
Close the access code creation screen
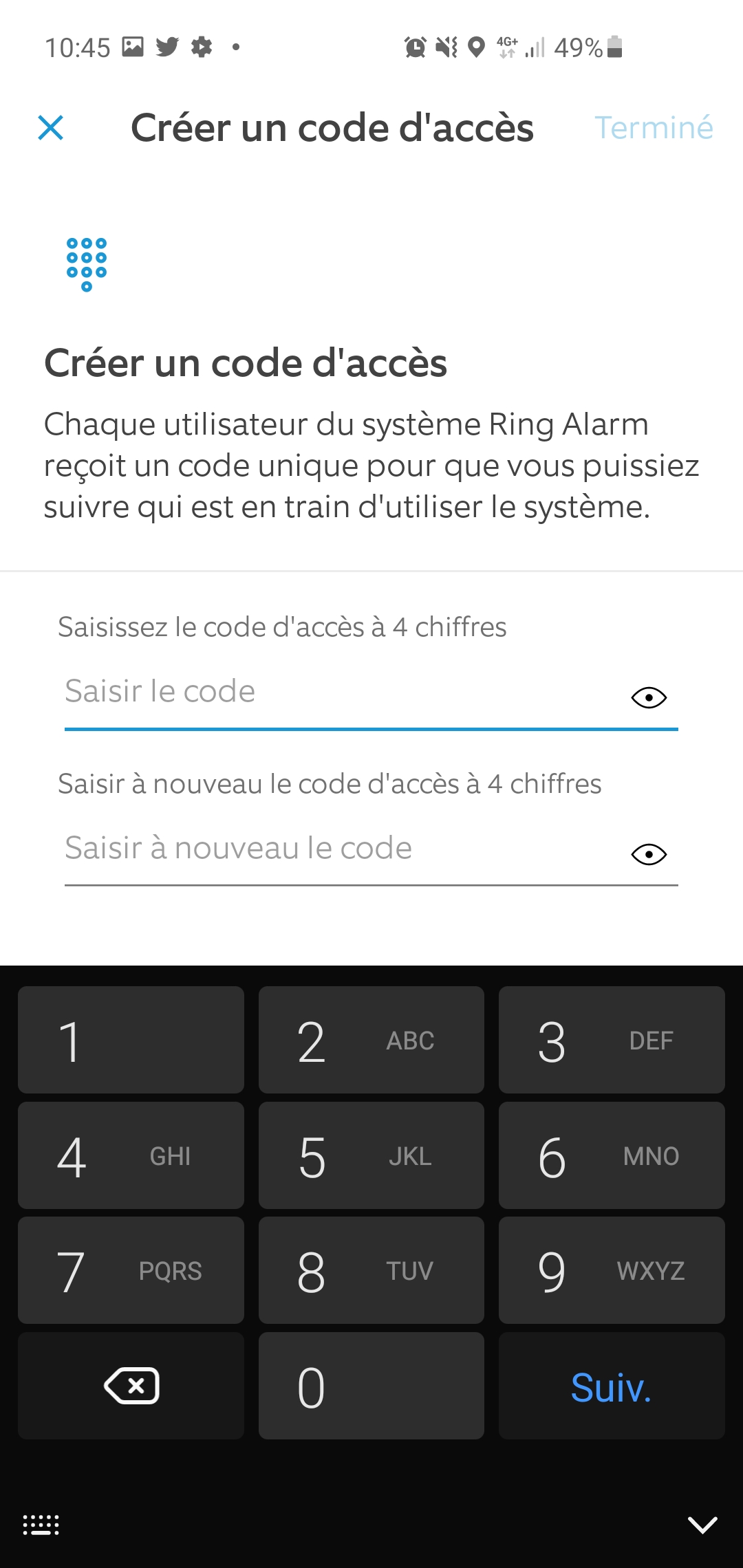(x=51, y=128)
